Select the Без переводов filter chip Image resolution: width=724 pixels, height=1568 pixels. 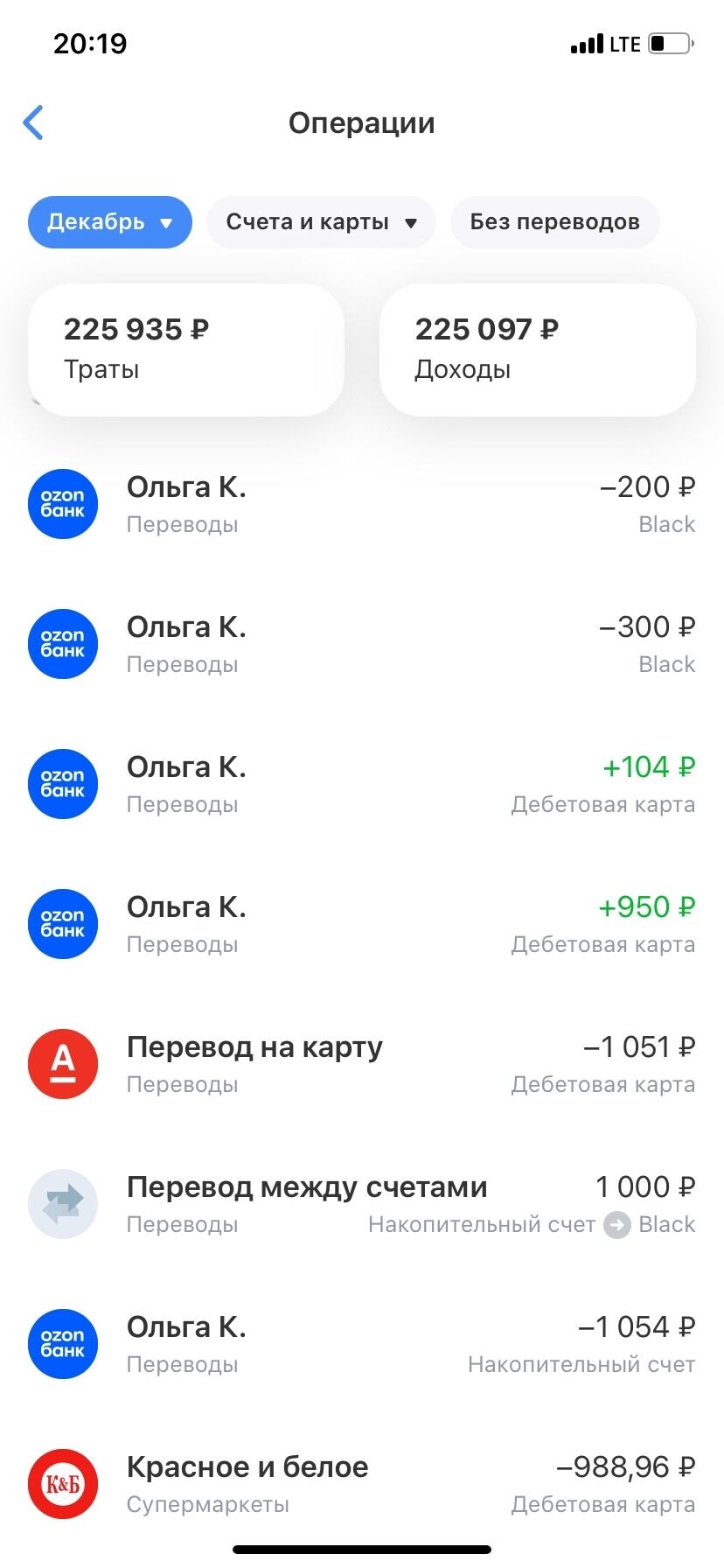(x=554, y=222)
